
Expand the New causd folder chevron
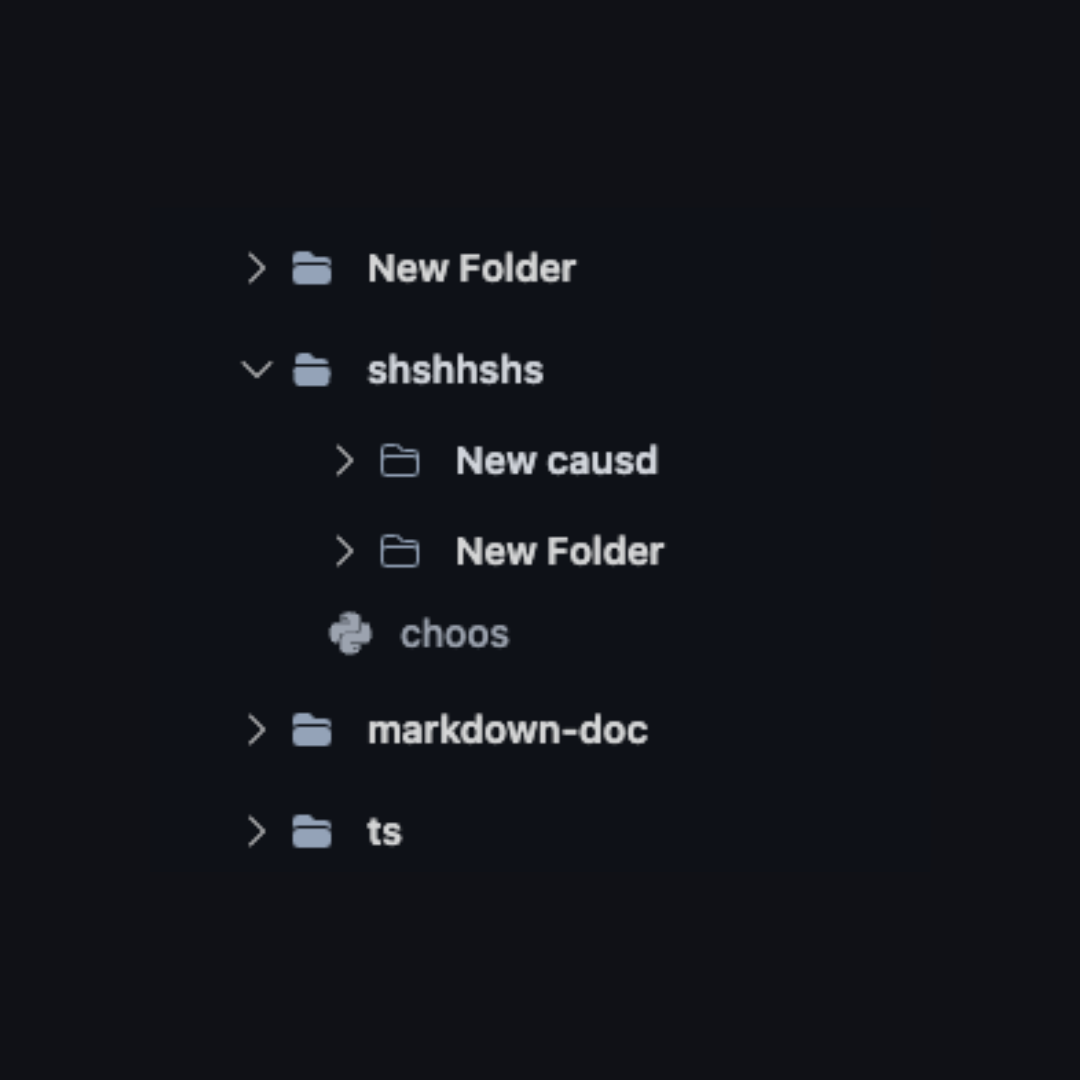[x=344, y=461]
